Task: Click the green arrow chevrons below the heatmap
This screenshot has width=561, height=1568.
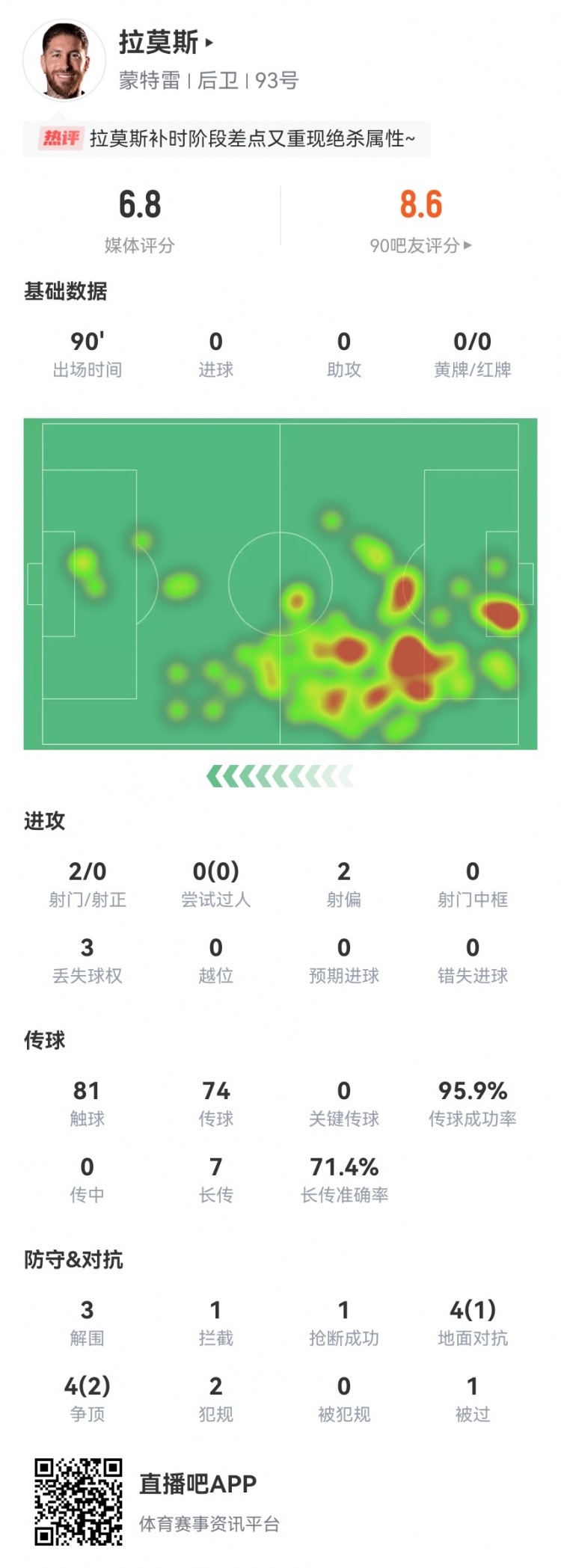Action: 280,776
